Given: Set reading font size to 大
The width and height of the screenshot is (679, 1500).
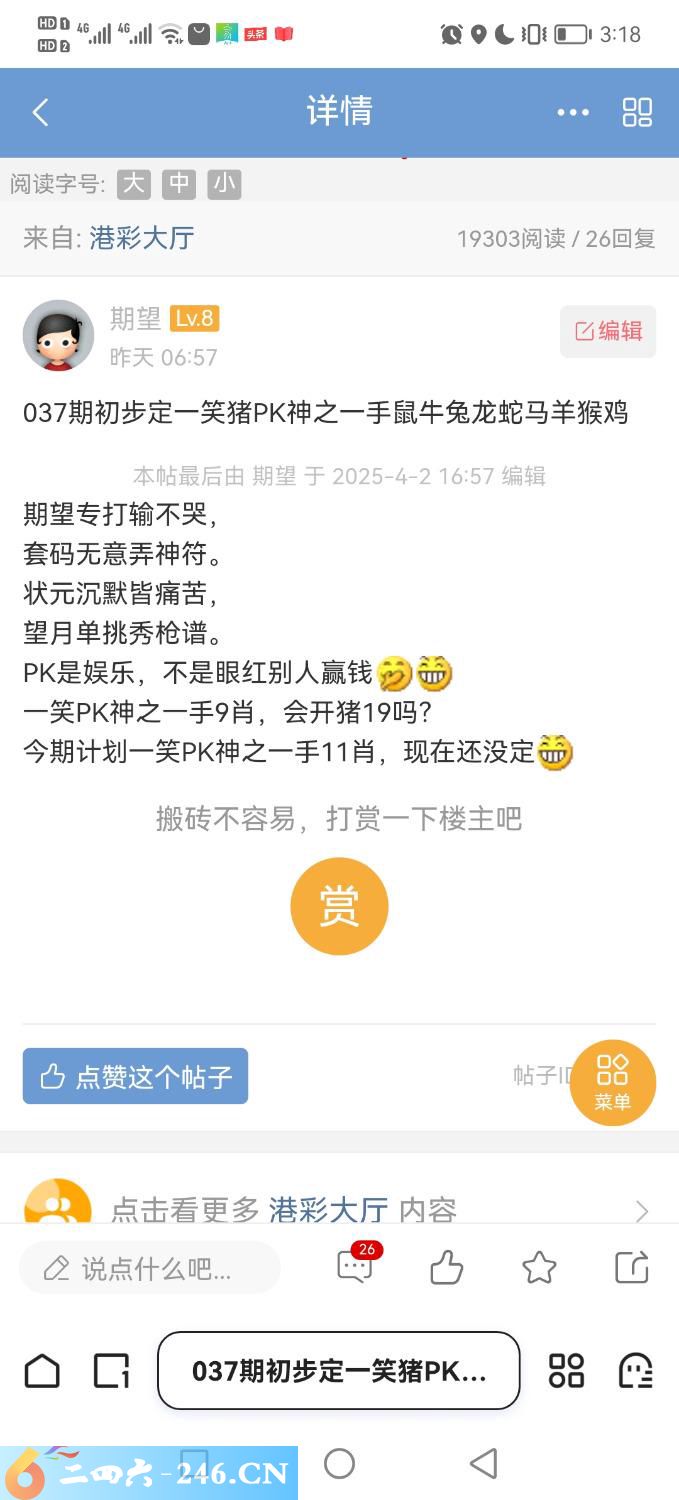Looking at the screenshot, I should [134, 184].
